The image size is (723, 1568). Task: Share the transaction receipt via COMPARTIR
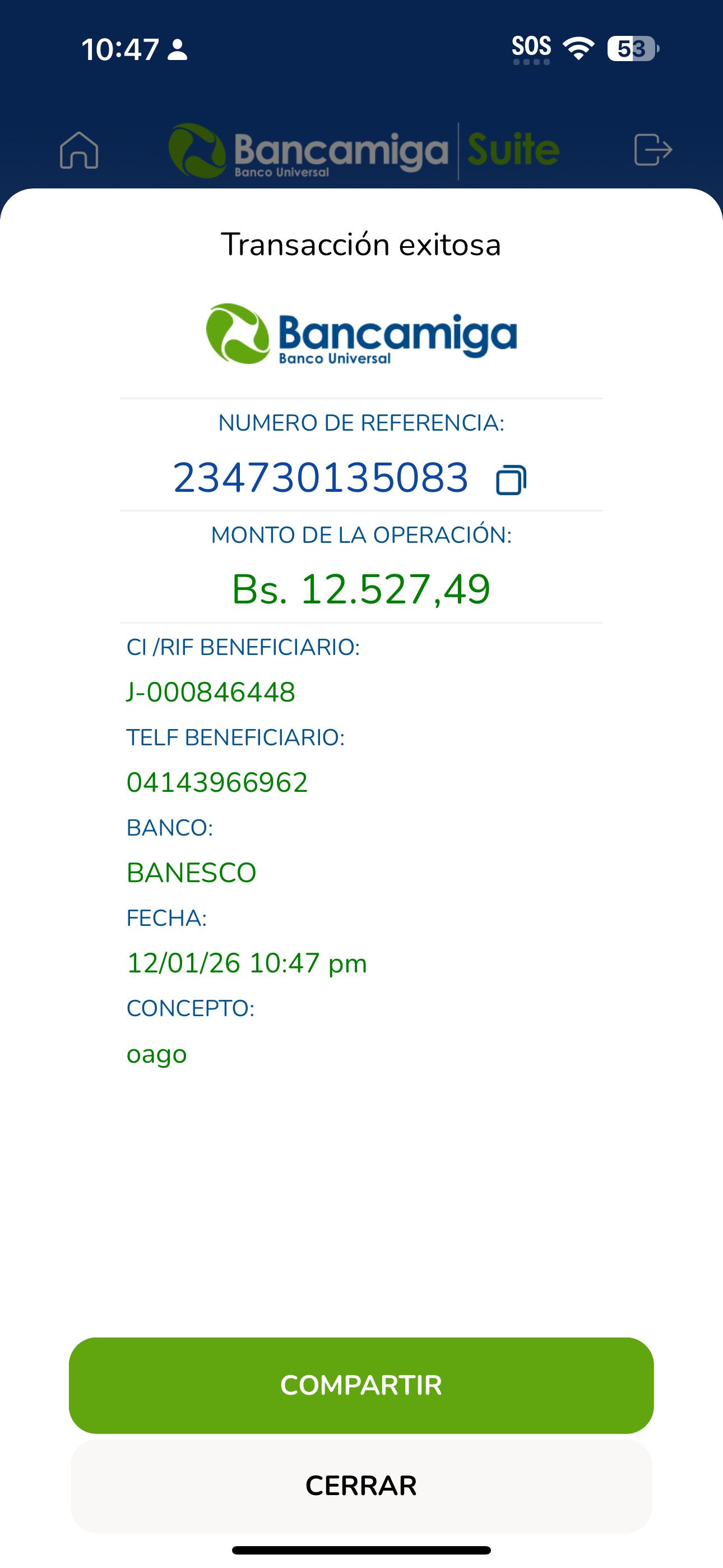(361, 1385)
